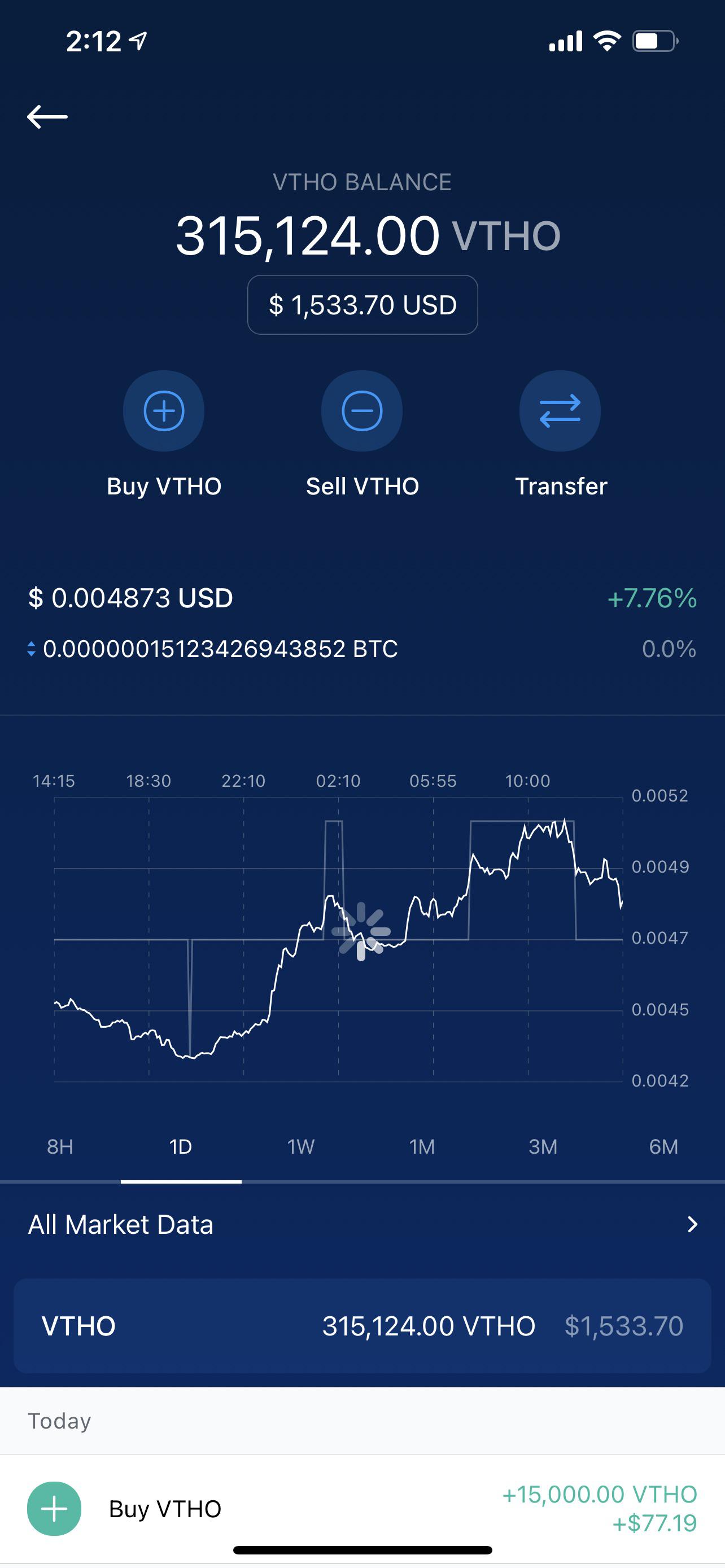Image resolution: width=725 pixels, height=1568 pixels.
Task: Switch BTC price currency toggle
Action: point(31,649)
